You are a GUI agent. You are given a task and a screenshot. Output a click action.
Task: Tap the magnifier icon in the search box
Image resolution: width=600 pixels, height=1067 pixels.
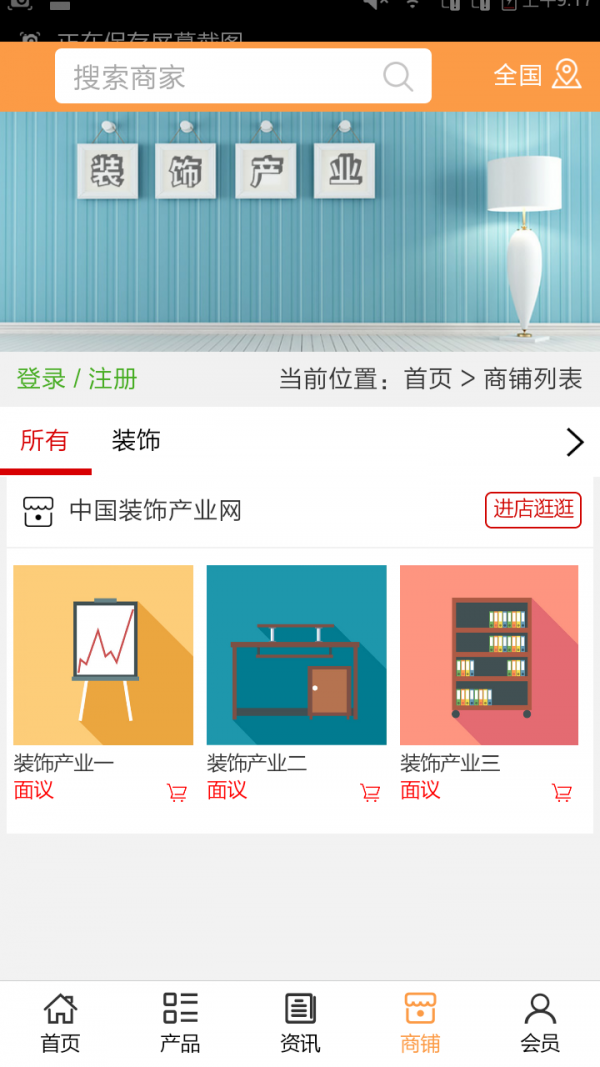pyautogui.click(x=398, y=77)
